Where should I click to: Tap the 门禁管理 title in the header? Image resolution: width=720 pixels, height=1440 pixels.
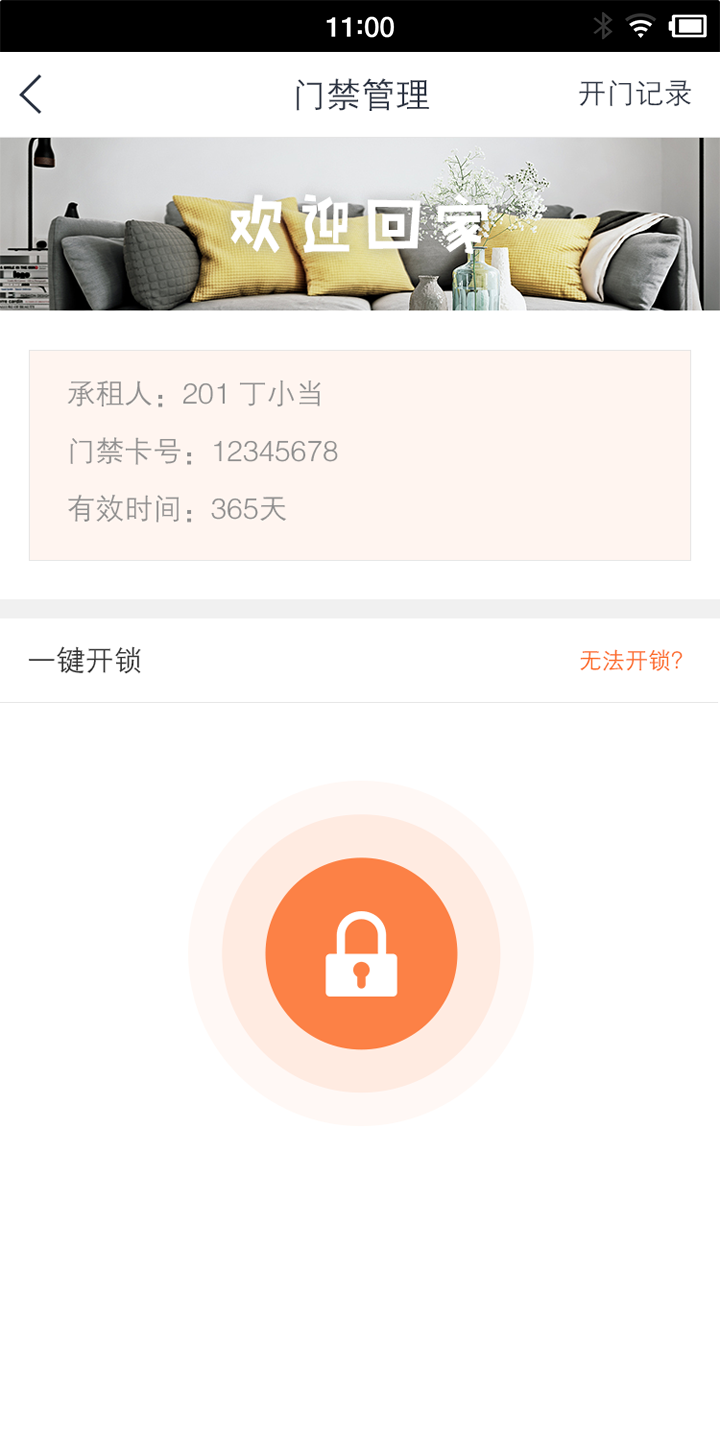362,94
